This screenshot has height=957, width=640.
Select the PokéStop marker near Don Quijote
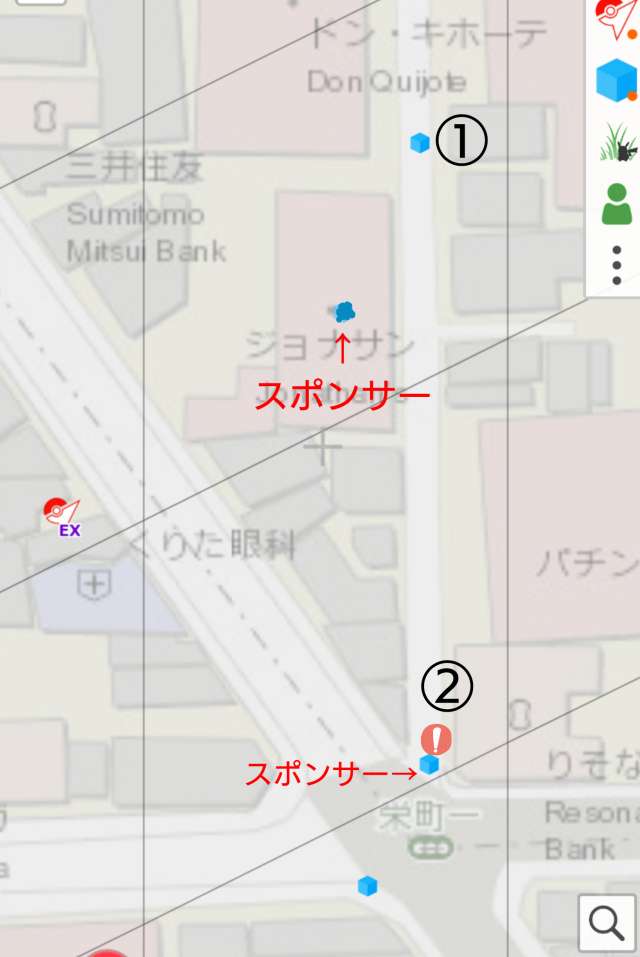pyautogui.click(x=420, y=143)
